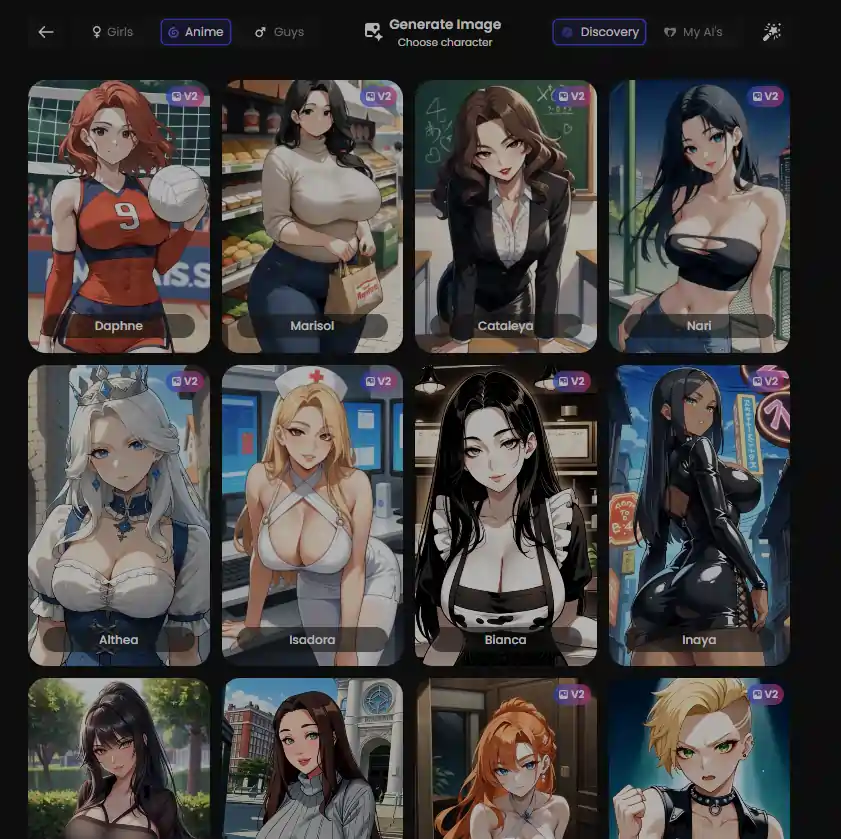Viewport: 841px width, 839px height.
Task: Open the Discovery section
Action: (599, 32)
